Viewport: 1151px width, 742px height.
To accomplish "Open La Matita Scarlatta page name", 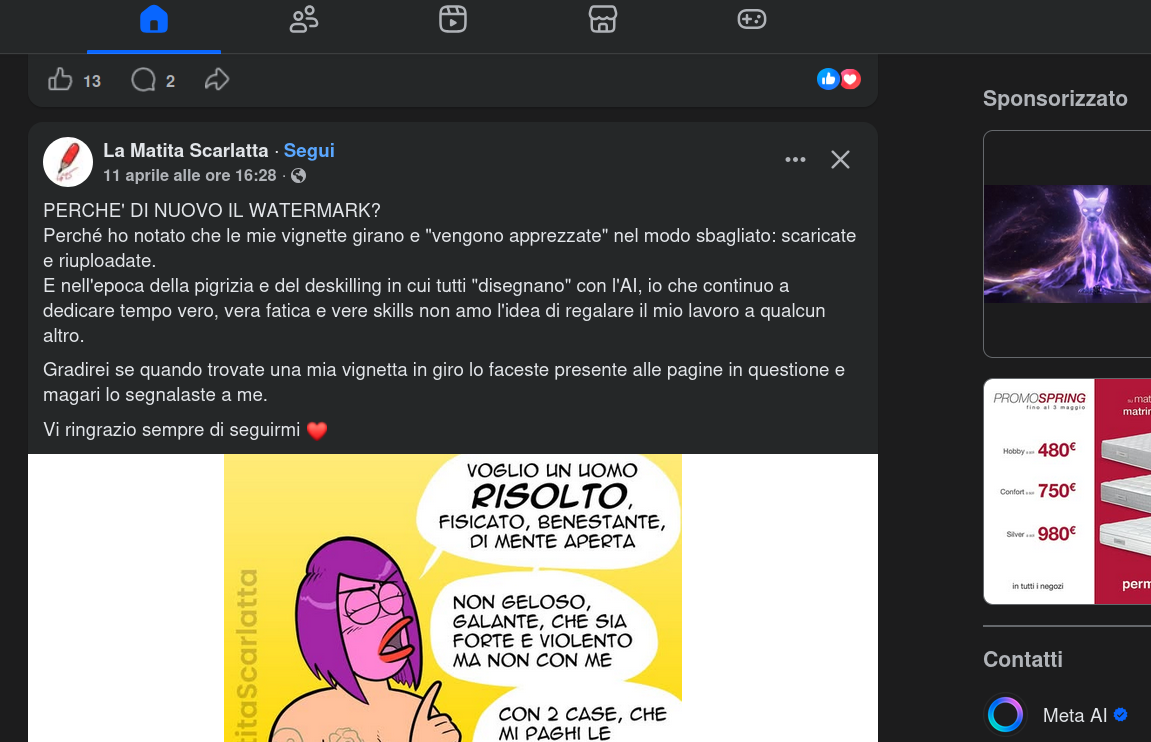I will pyautogui.click(x=186, y=151).
